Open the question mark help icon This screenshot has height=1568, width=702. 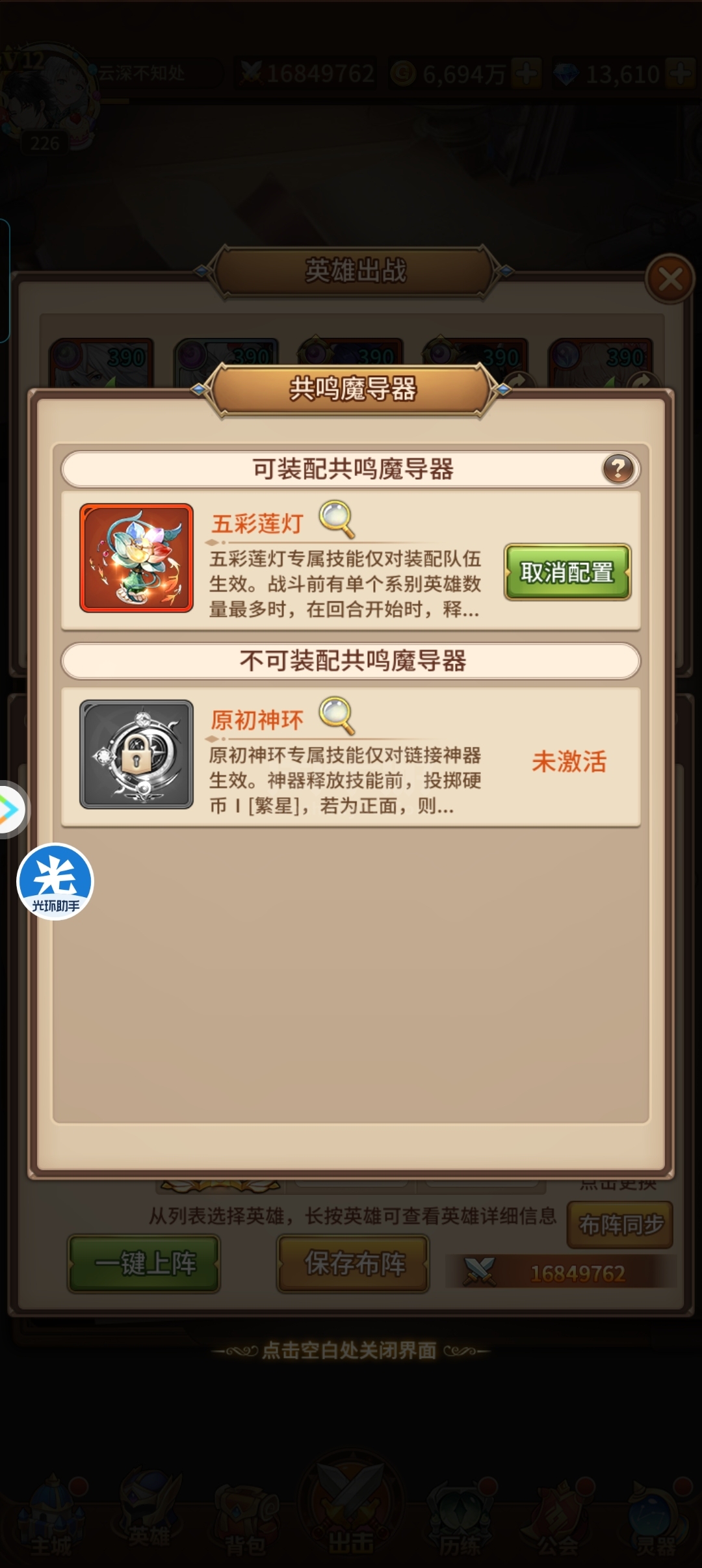(618, 468)
